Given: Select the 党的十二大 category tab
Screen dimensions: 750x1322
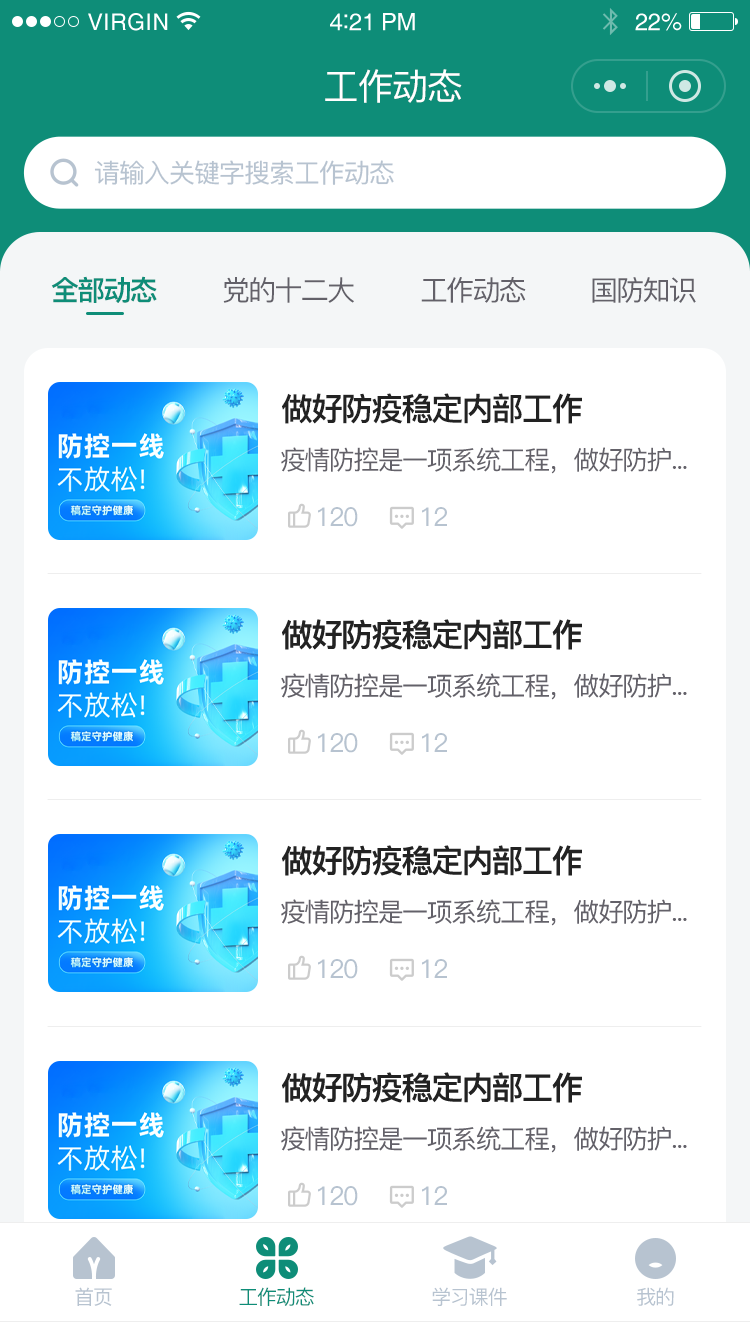Looking at the screenshot, I should 288,290.
